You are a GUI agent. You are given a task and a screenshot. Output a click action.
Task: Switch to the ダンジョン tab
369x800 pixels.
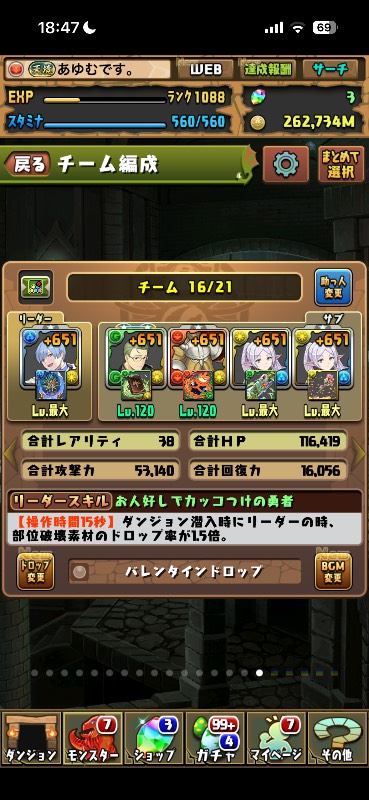pos(31,738)
